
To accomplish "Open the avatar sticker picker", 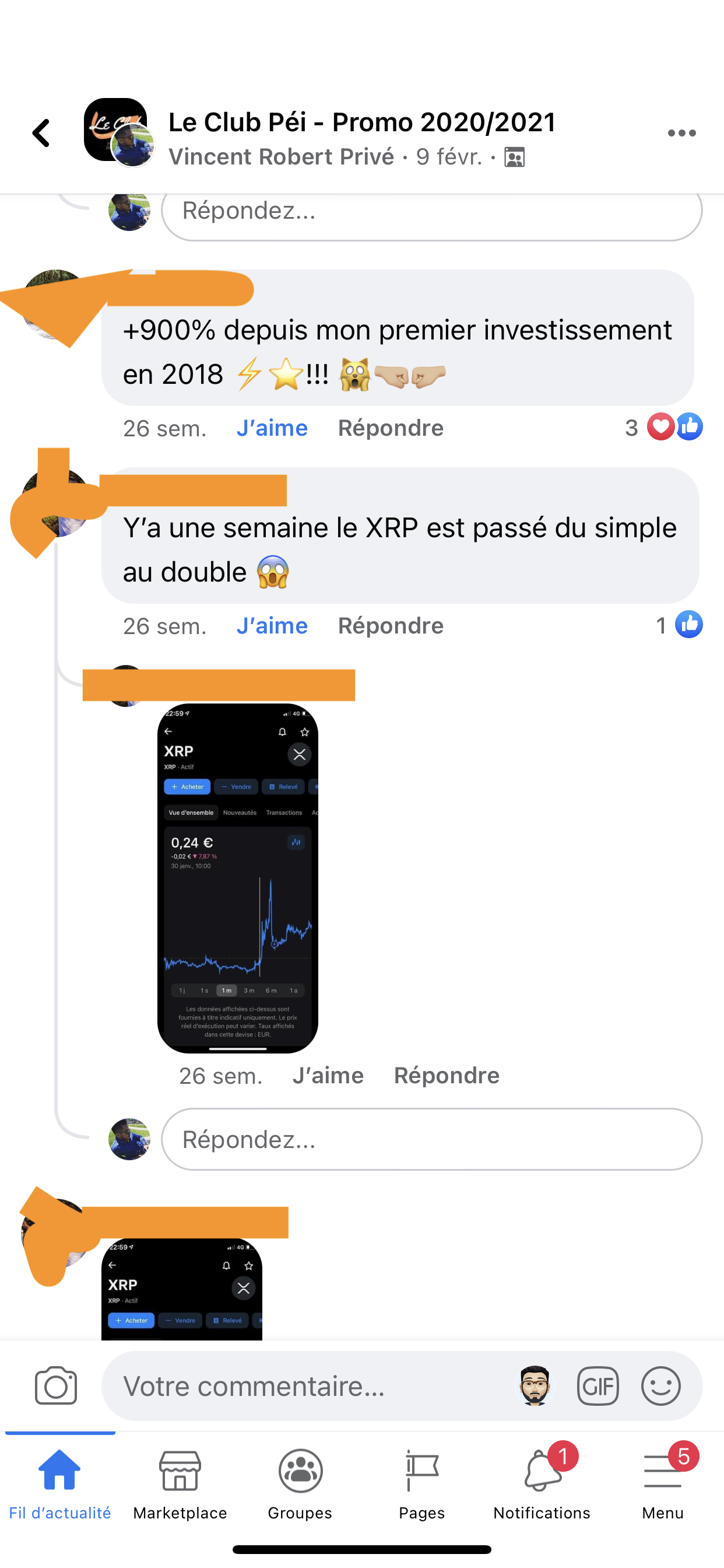I will (535, 1386).
